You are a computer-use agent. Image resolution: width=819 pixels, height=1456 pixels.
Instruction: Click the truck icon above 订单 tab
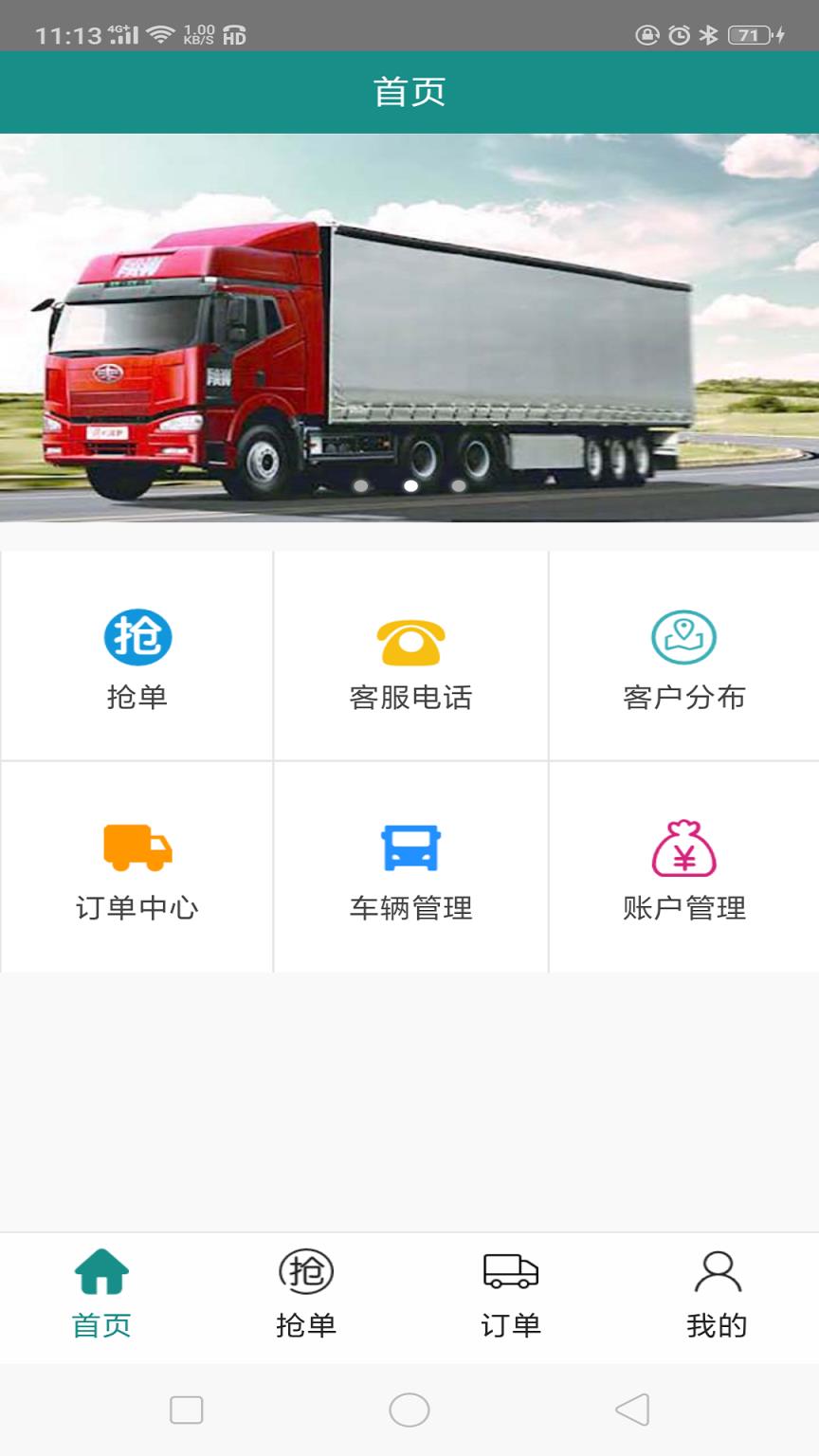[x=512, y=1270]
